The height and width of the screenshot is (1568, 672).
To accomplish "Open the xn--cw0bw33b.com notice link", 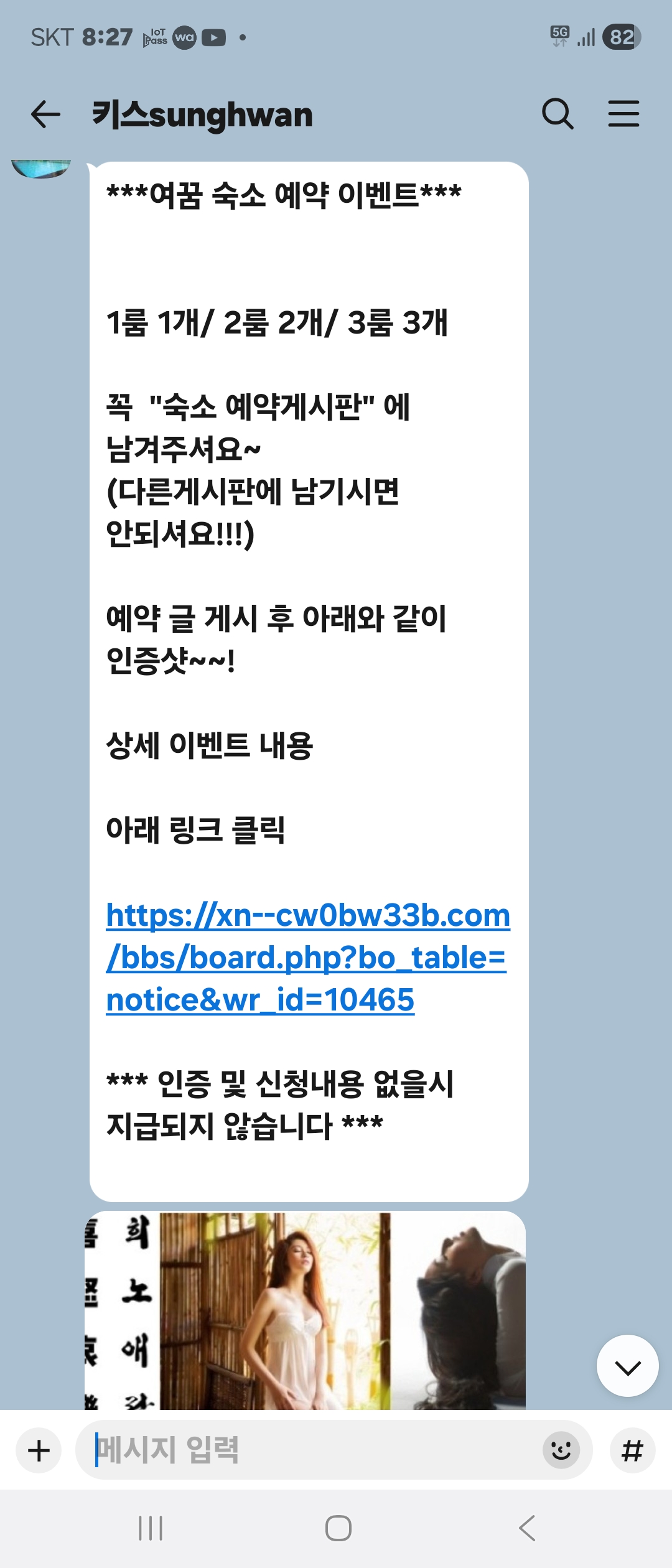I will pyautogui.click(x=307, y=958).
